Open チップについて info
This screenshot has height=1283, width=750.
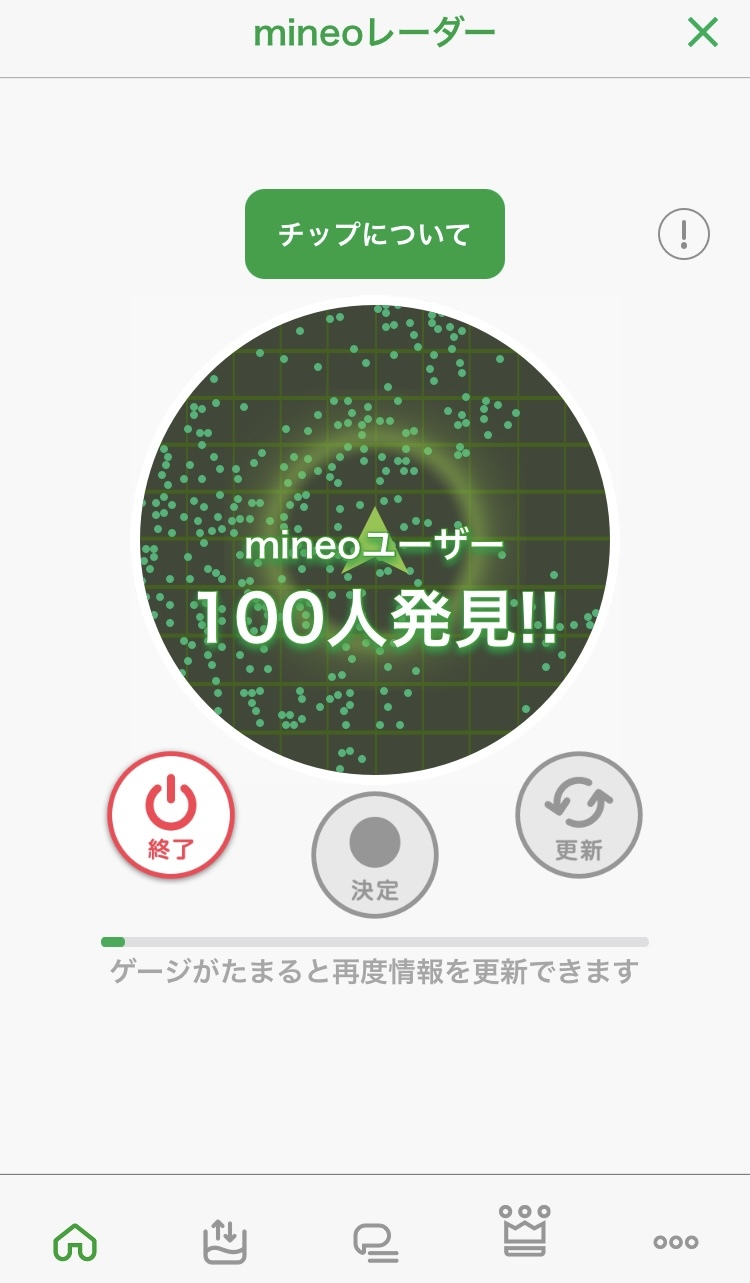click(x=375, y=234)
